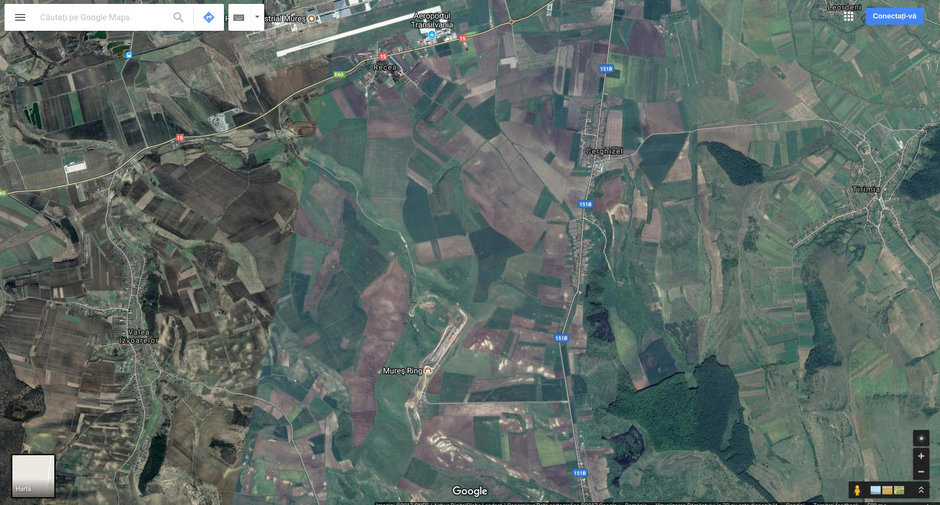The width and height of the screenshot is (940, 505).
Task: Switch to the Hartă map view
Action: coord(33,476)
